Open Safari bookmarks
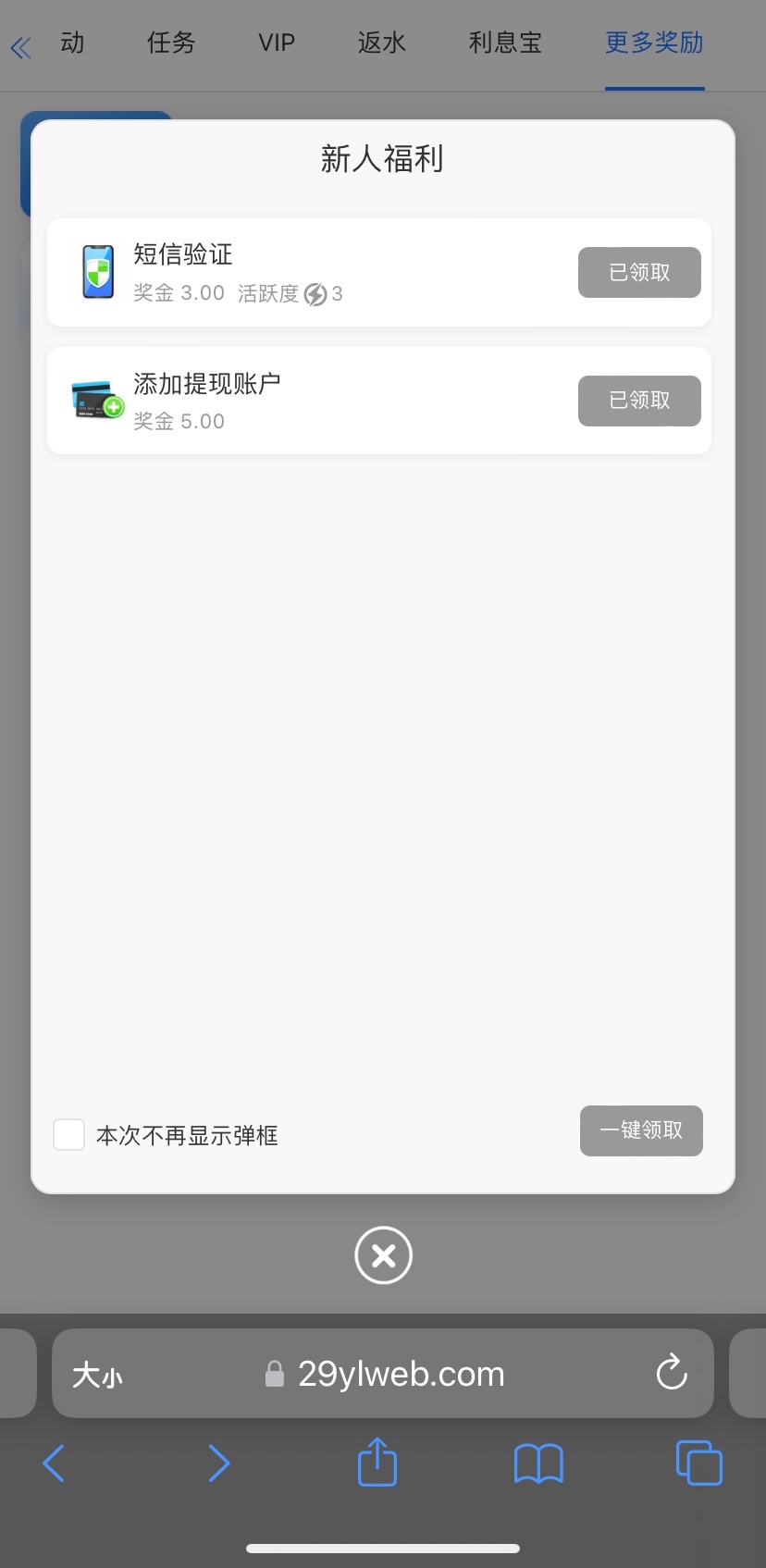The image size is (766, 1568). 538,1463
